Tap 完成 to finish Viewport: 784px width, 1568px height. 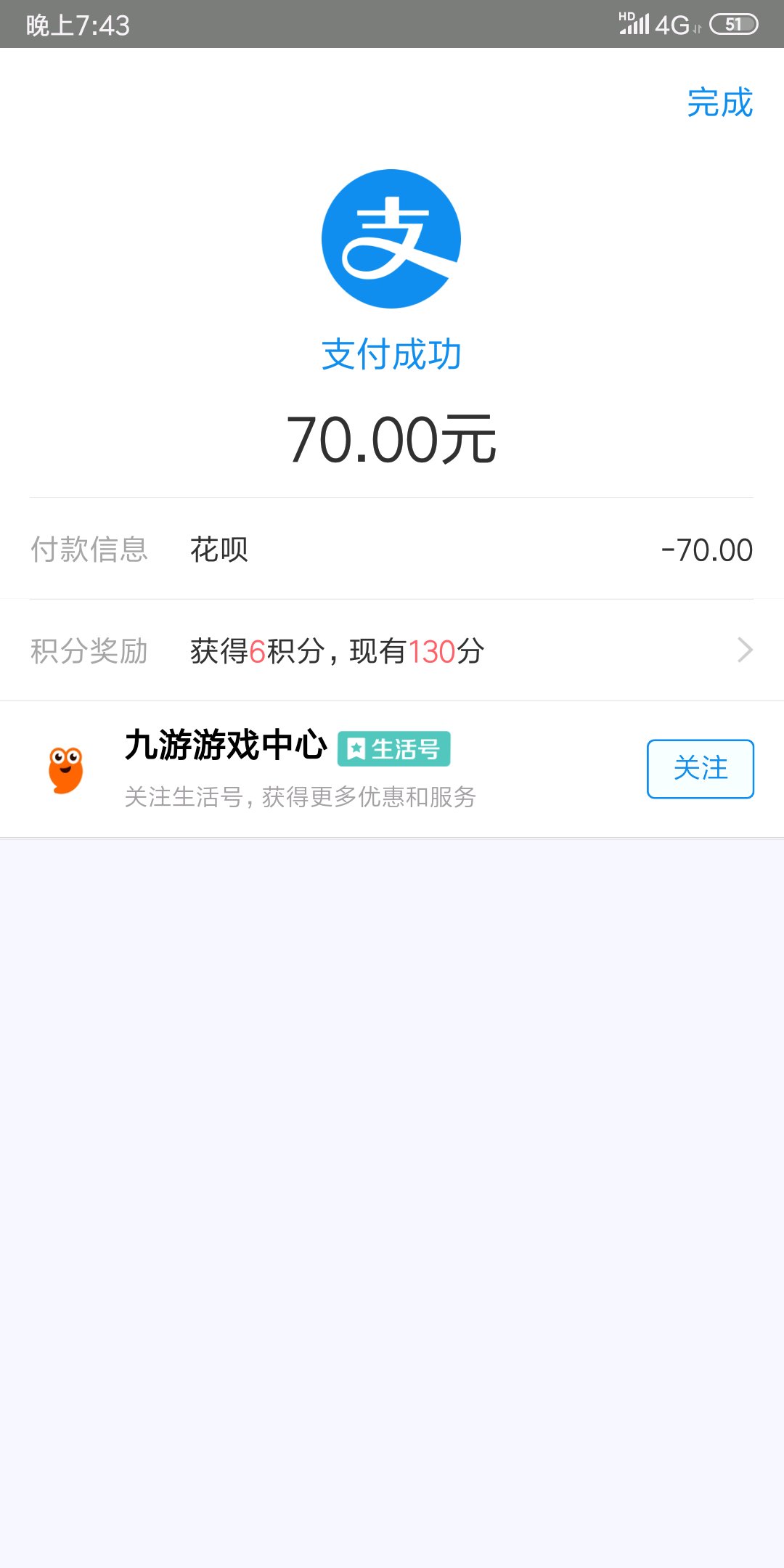(719, 102)
